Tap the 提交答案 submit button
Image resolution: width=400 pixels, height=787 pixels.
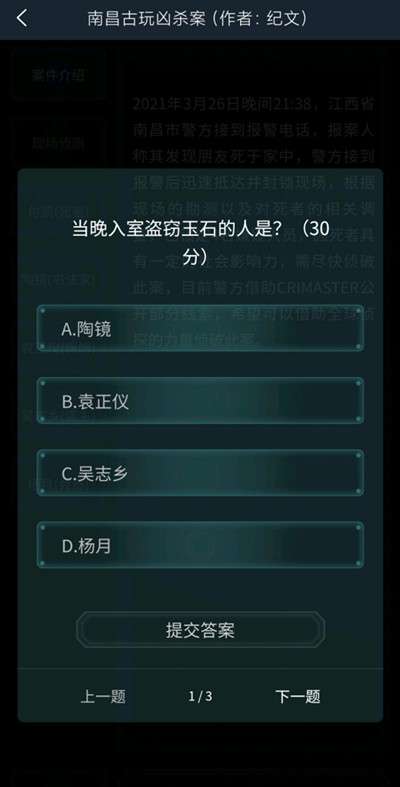pyautogui.click(x=200, y=629)
